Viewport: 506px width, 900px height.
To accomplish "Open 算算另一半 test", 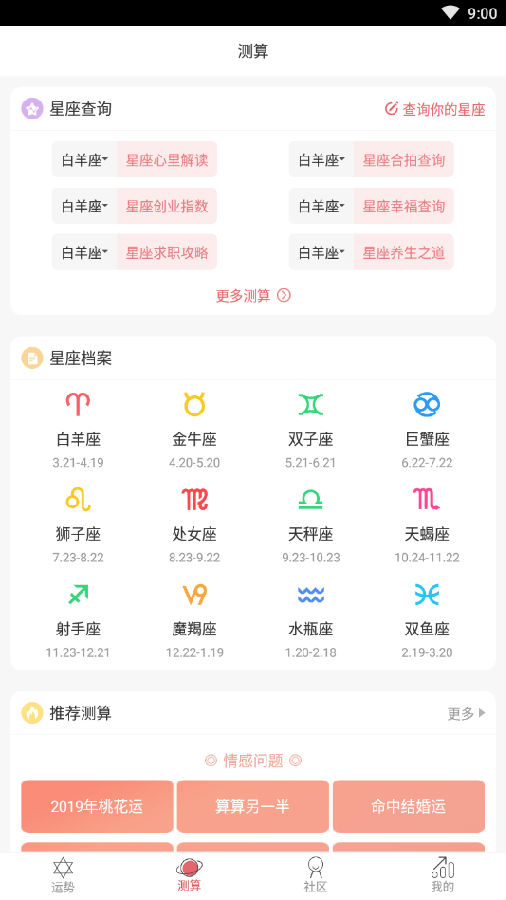I will (252, 806).
